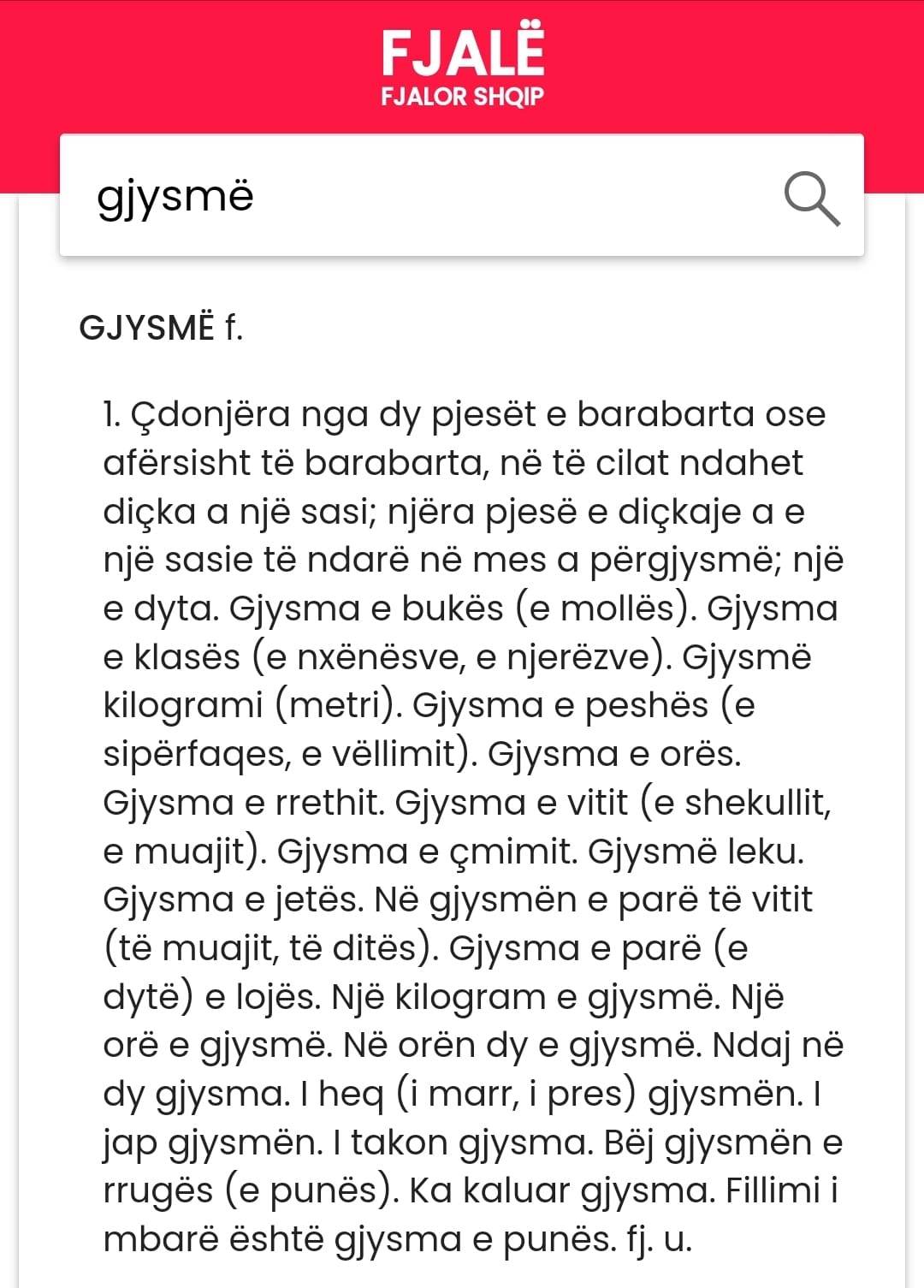Tap the search field containing 'gjysmë'

(411, 196)
